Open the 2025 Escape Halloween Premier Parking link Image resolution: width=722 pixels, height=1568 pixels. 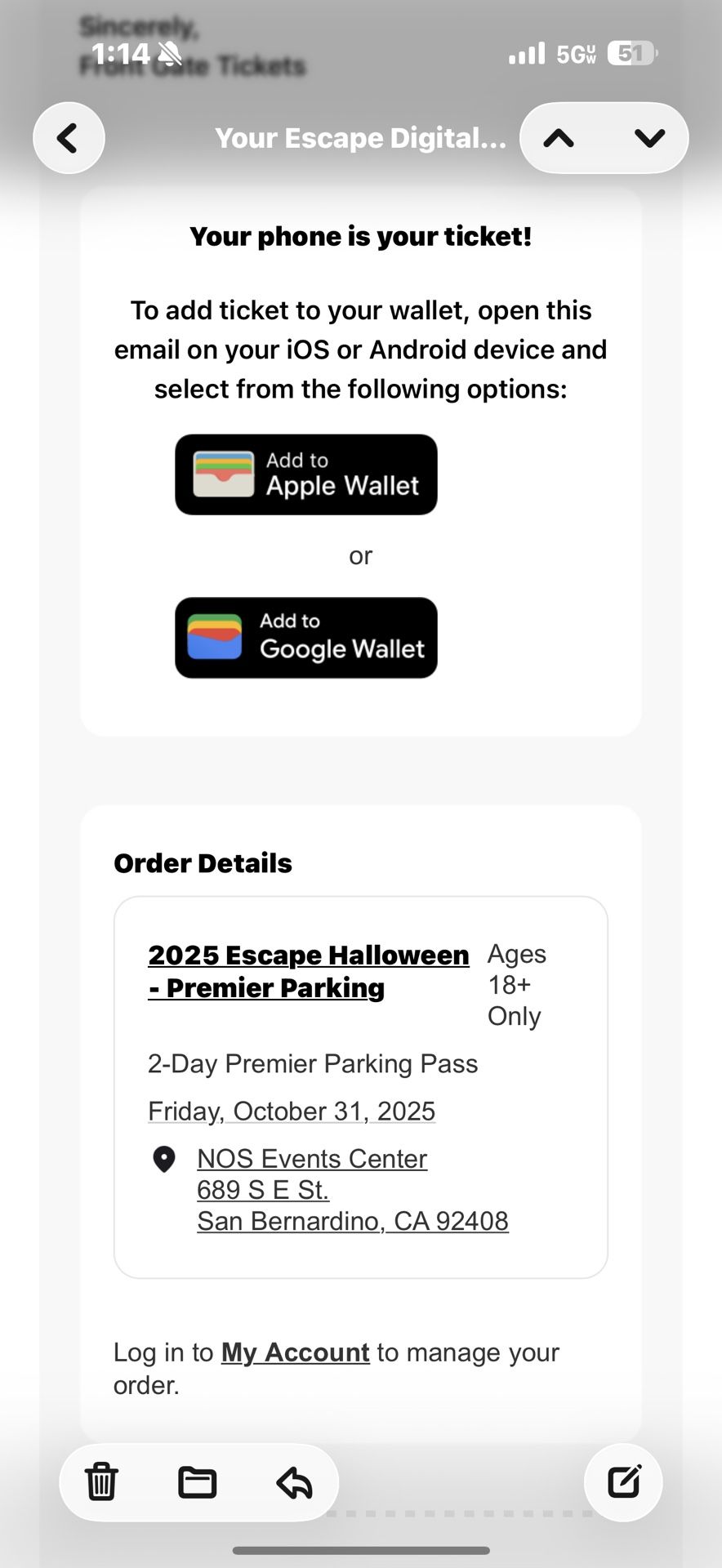tap(308, 970)
